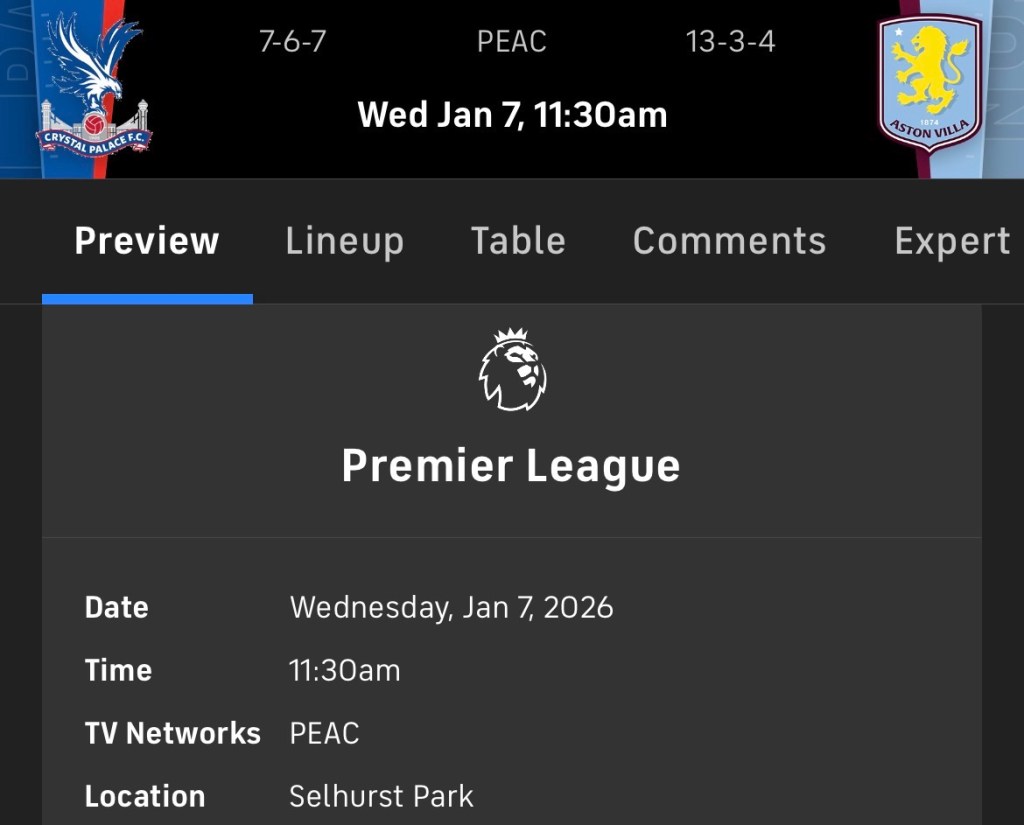Open the Table tab
Viewport: 1024px width, 825px height.
pyautogui.click(x=518, y=241)
